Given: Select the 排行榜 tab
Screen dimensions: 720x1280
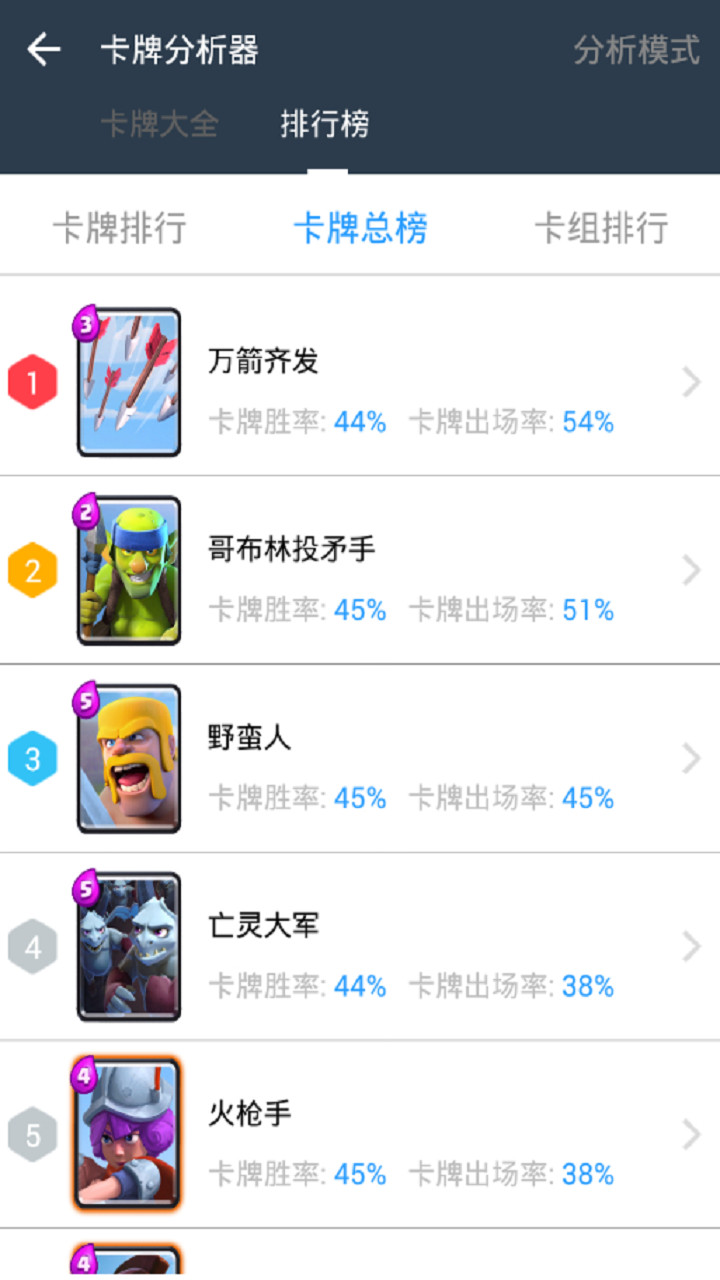Looking at the screenshot, I should pos(325,124).
